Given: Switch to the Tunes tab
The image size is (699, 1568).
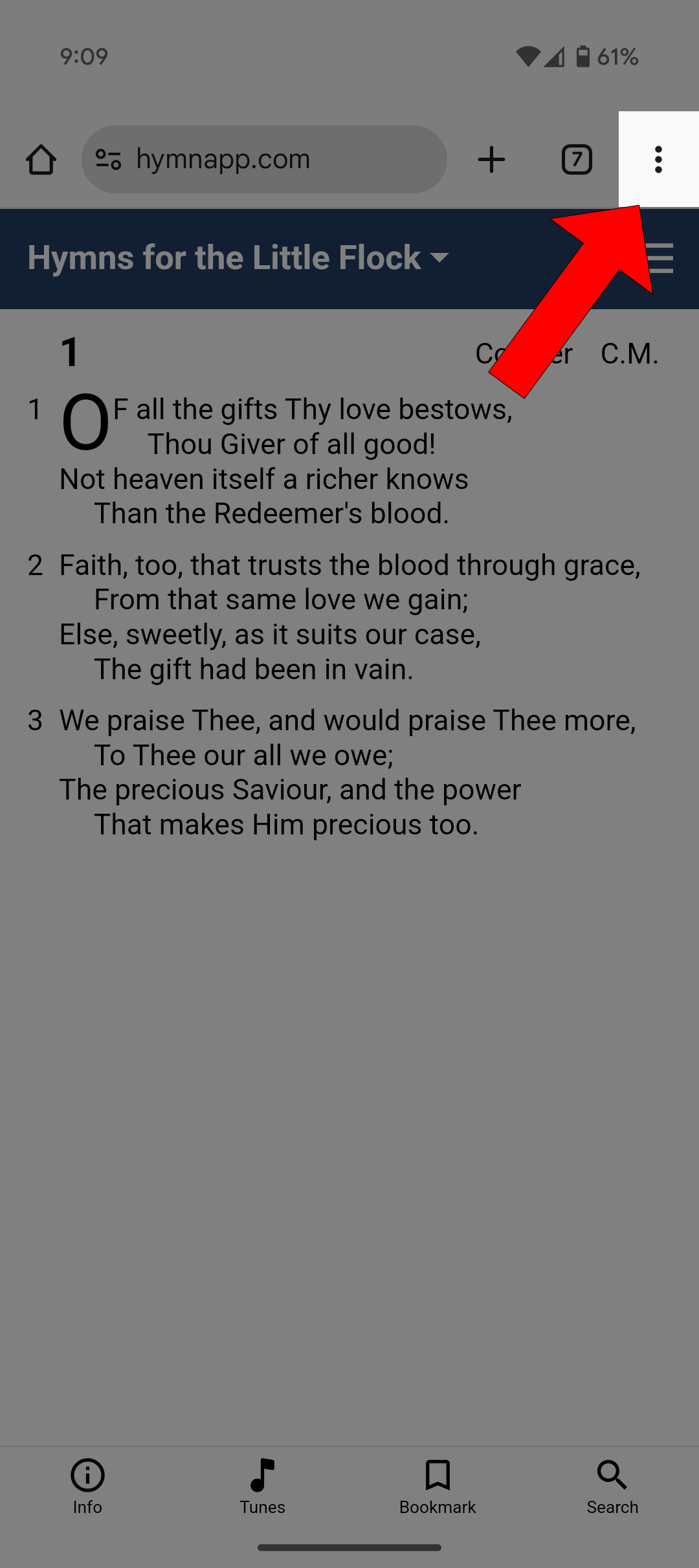Looking at the screenshot, I should click(x=262, y=1486).
